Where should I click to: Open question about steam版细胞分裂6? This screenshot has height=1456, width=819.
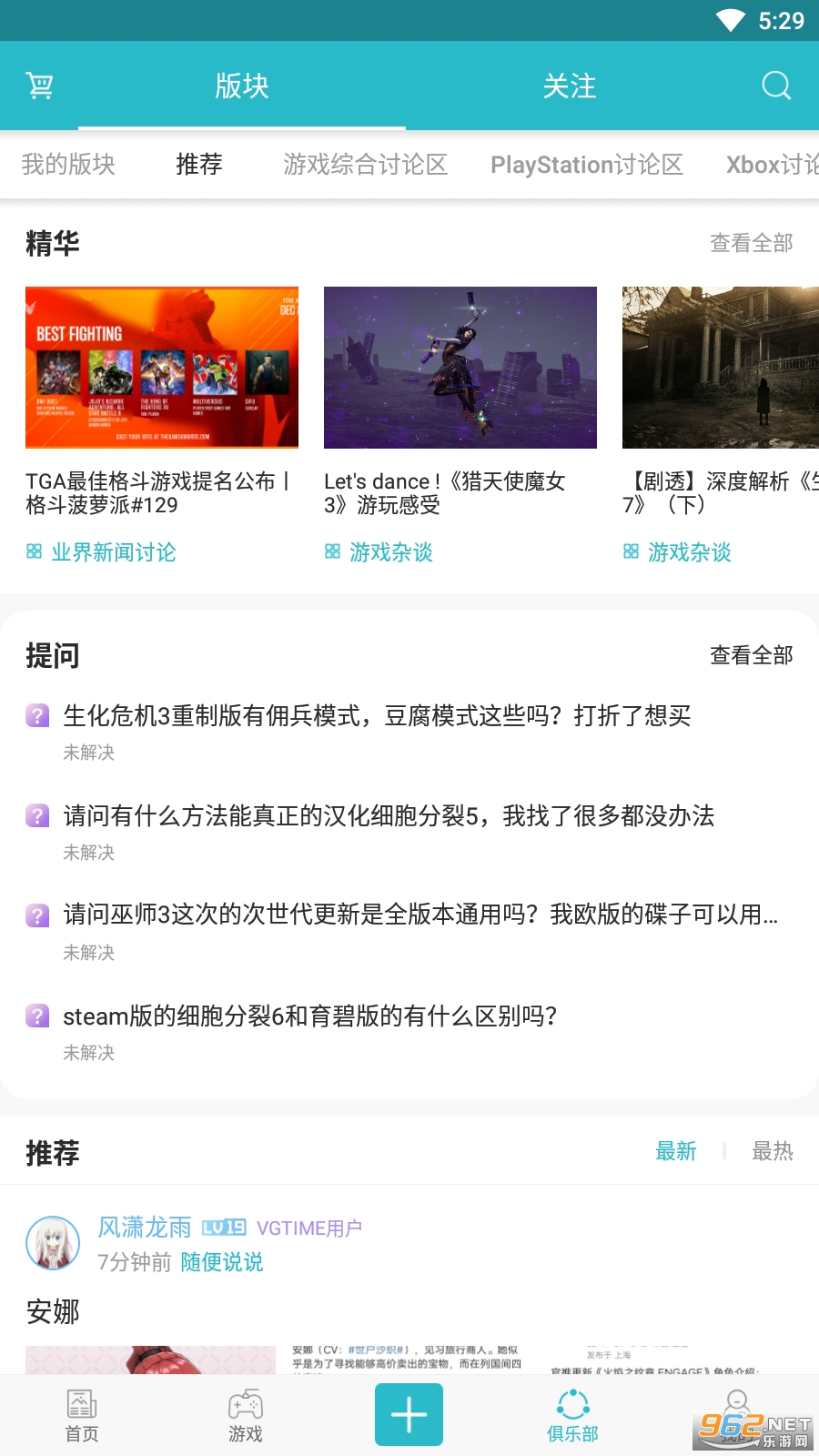tap(310, 1016)
